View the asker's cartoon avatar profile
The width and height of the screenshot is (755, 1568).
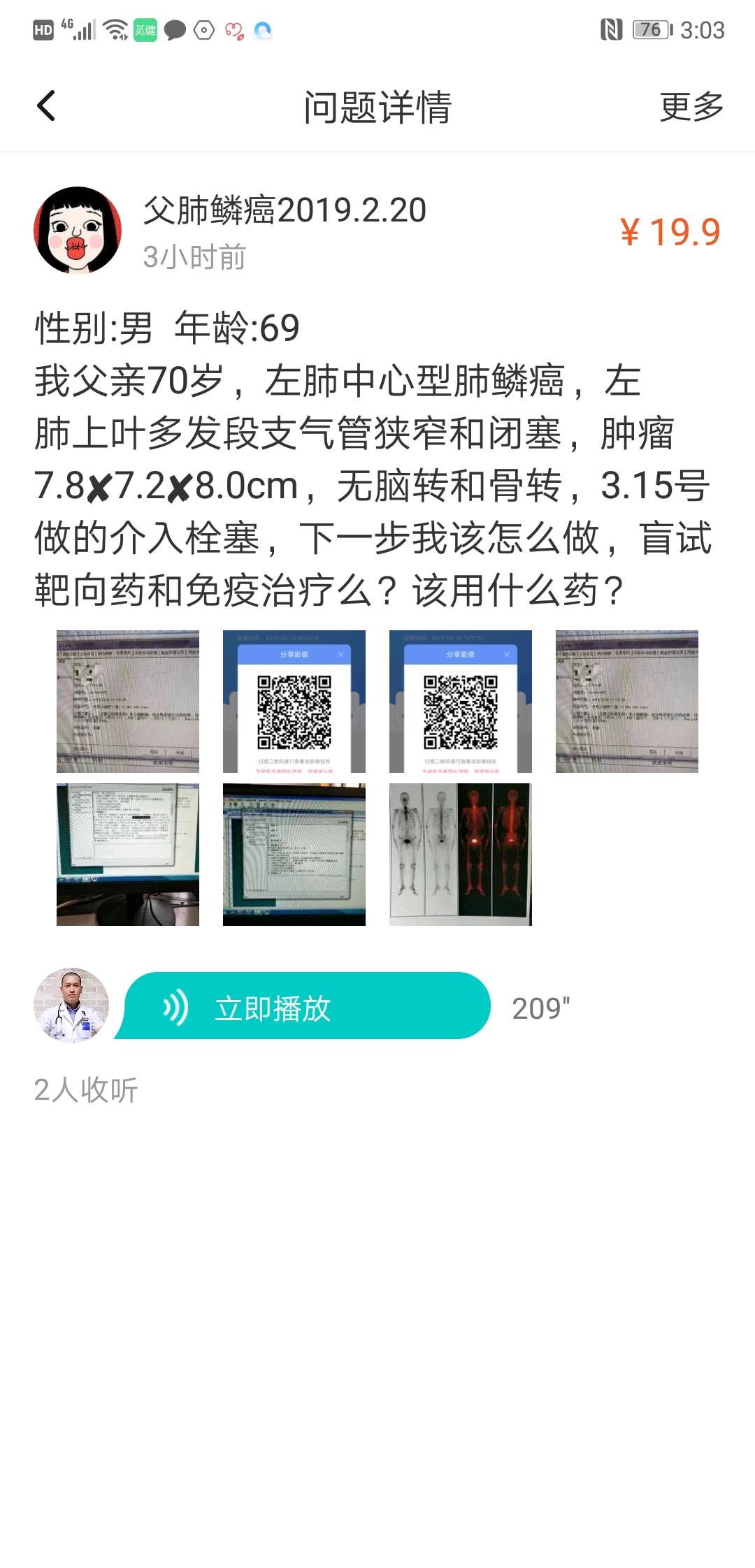77,230
